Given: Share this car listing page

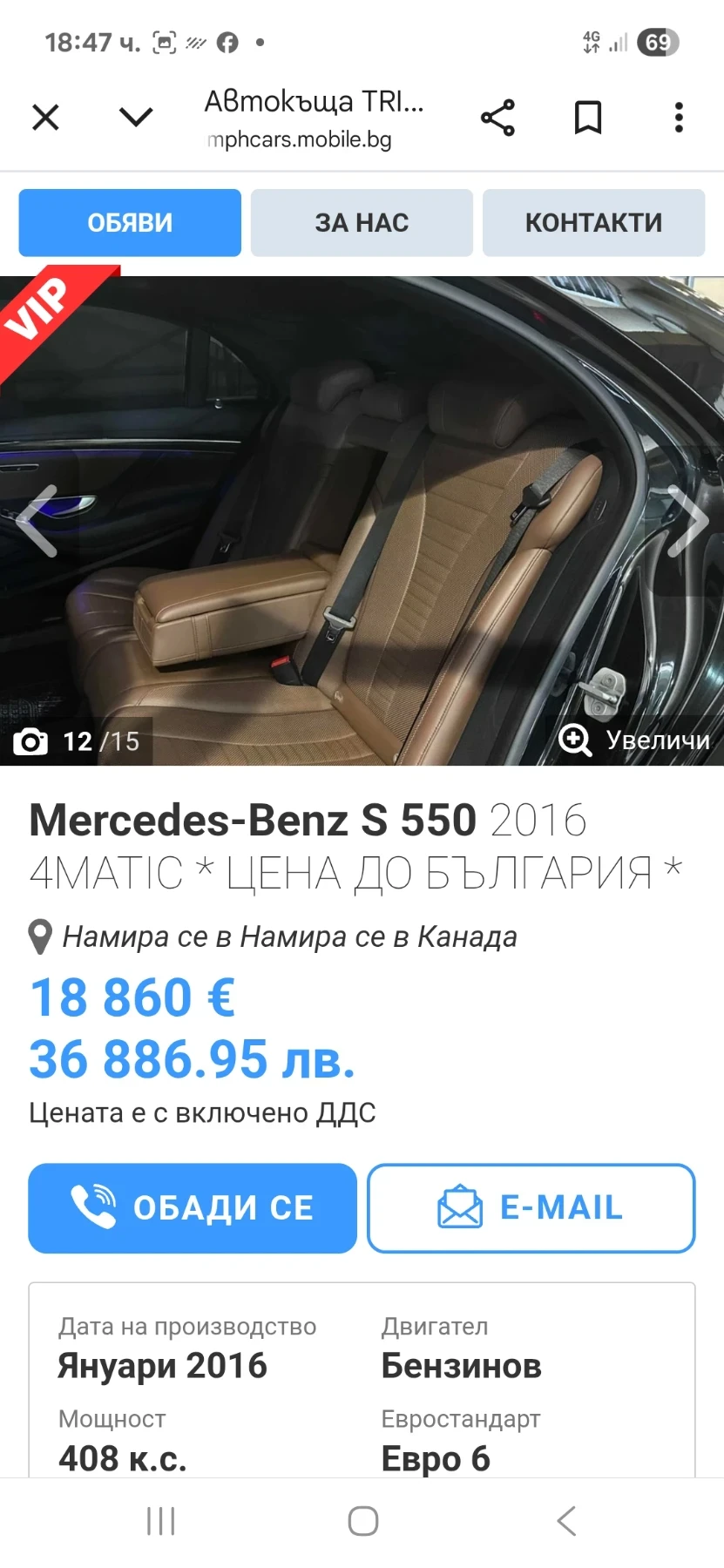Looking at the screenshot, I should point(497,118).
